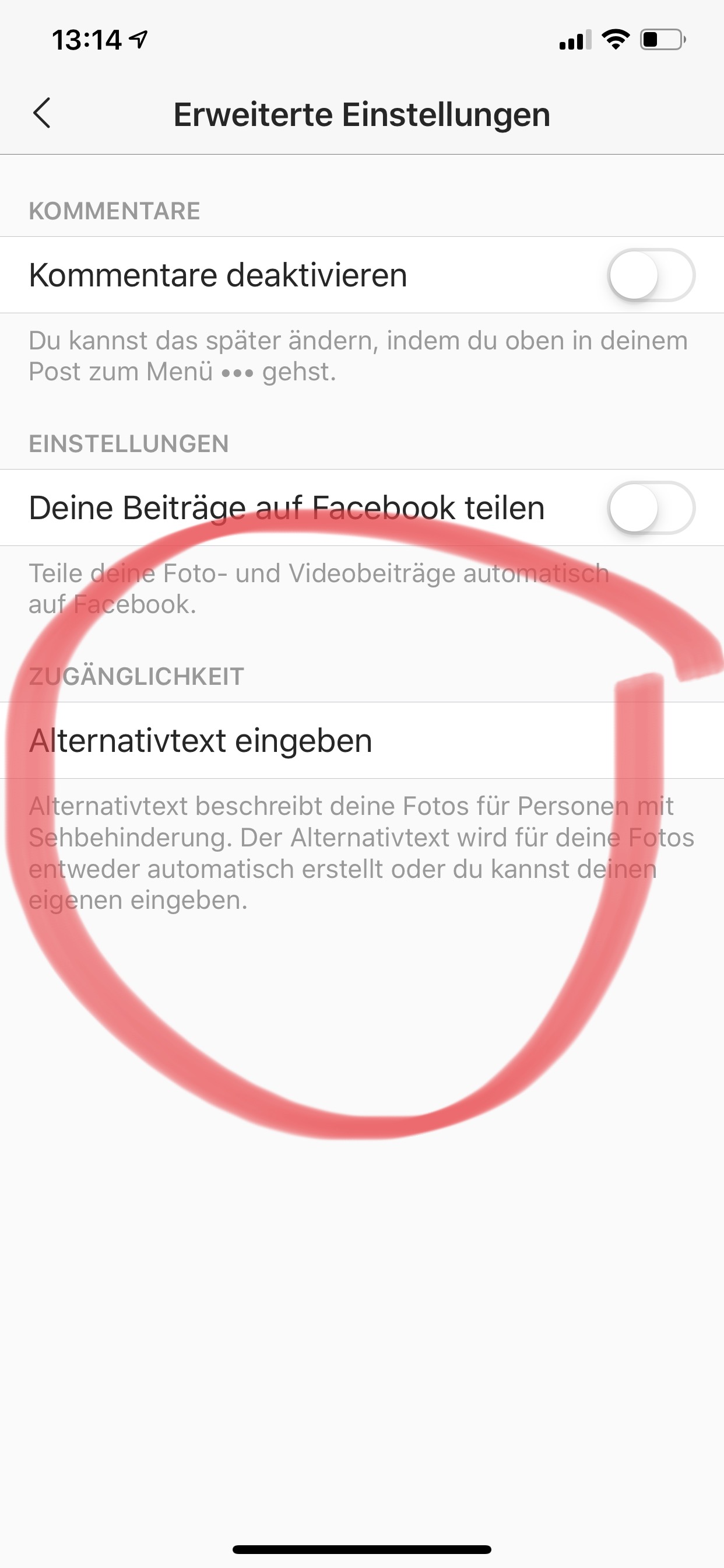Open Alternativtext eingeben

[x=201, y=741]
